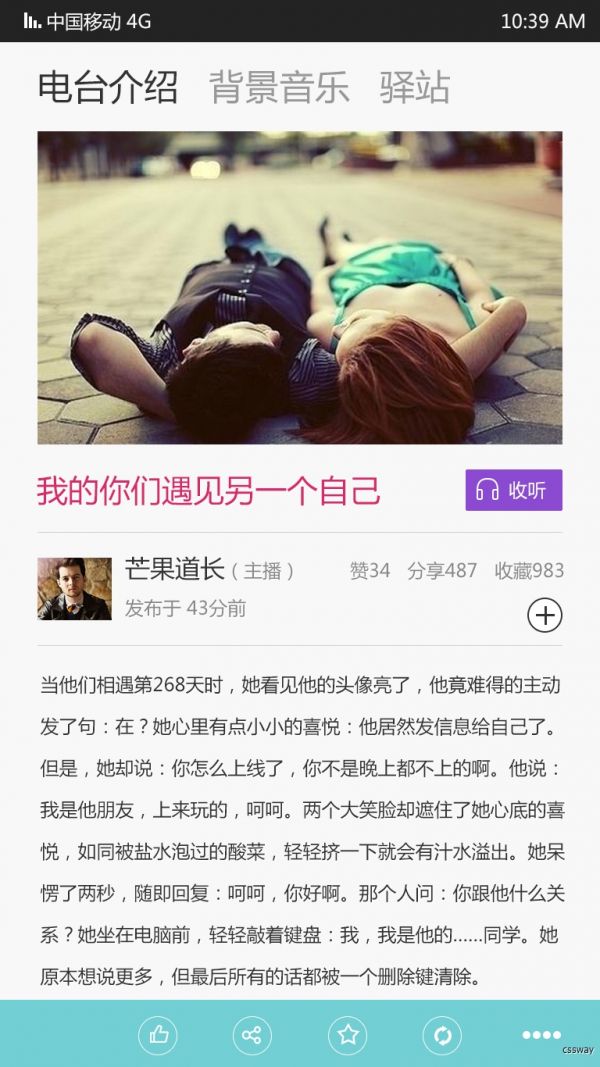Open the more options dots menu
This screenshot has height=1067, width=600.
click(x=541, y=1035)
